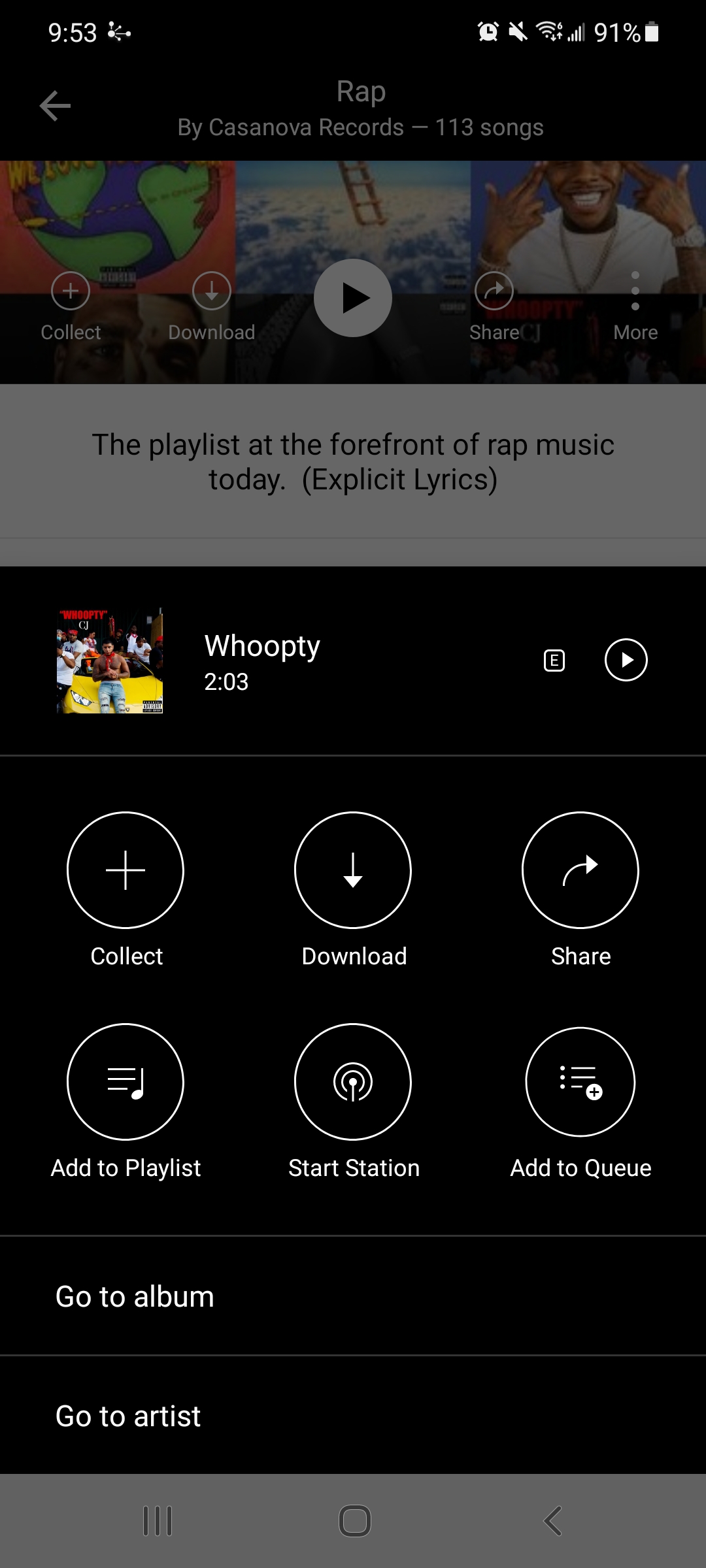The height and width of the screenshot is (1568, 706).
Task: Select Go to artist
Action: tap(128, 1416)
